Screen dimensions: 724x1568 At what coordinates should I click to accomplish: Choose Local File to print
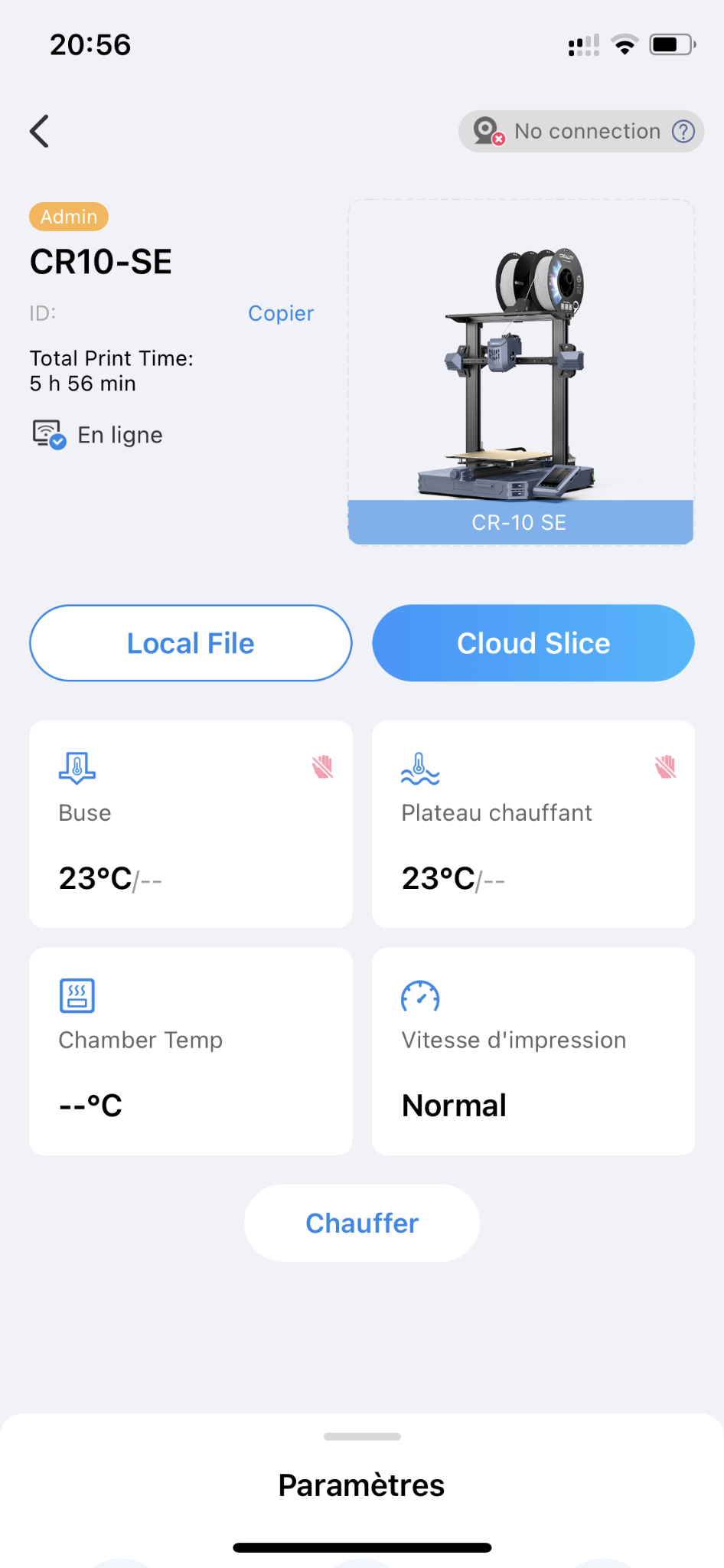click(191, 643)
